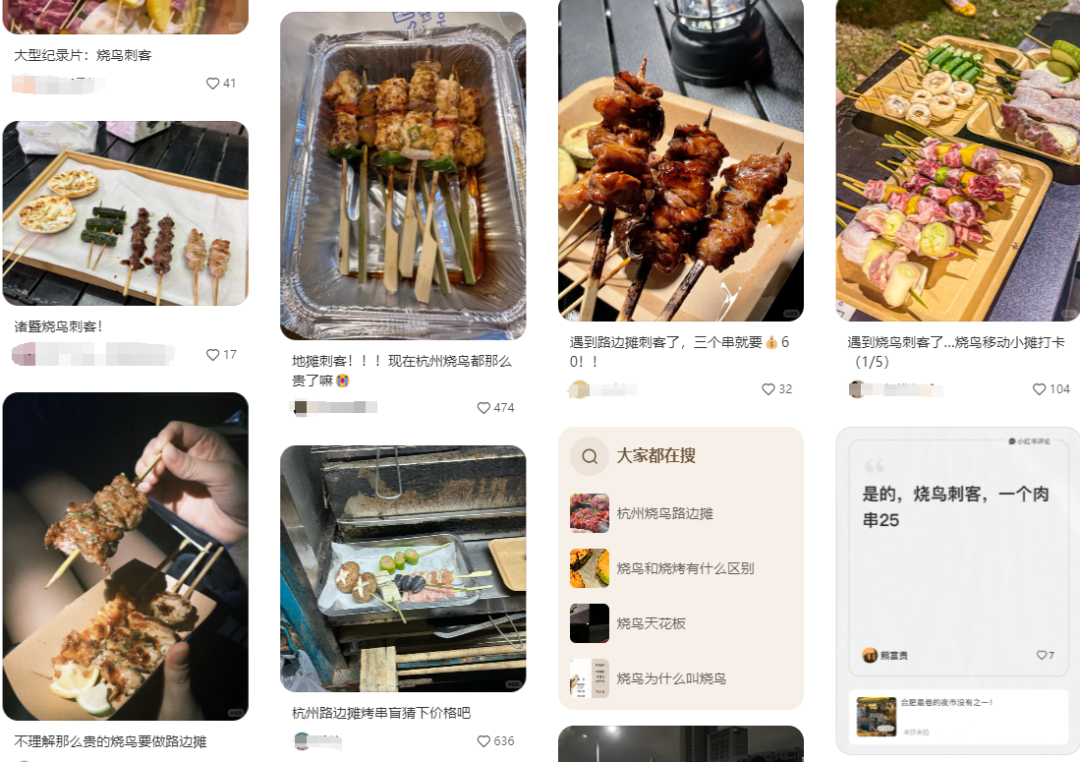Viewport: 1080px width, 762px height.
Task: Open the post "遇到路边摊刺客了，三个串就要60"
Action: 680,160
